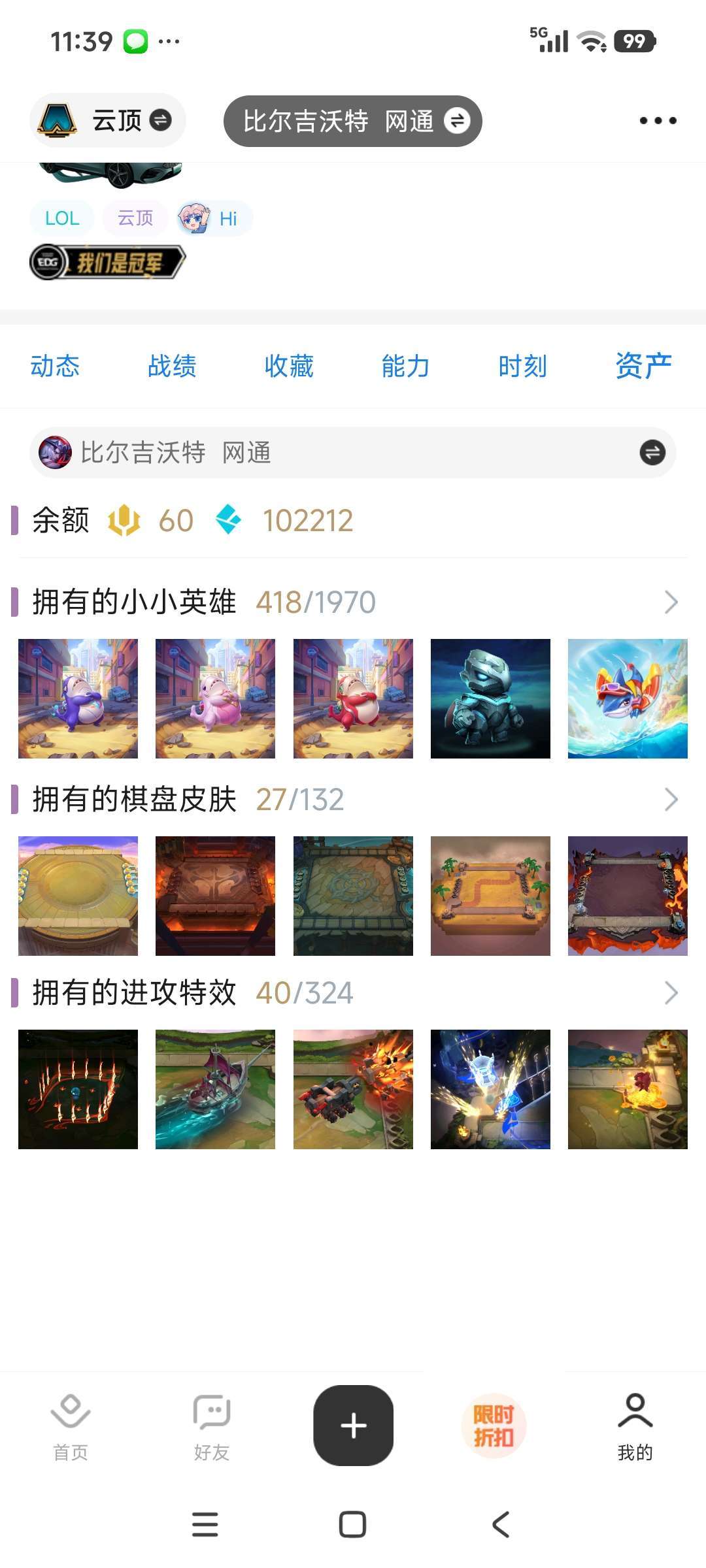The image size is (706, 1568).
Task: Expand the 拥有的小小英雄 list
Action: pyautogui.click(x=671, y=602)
